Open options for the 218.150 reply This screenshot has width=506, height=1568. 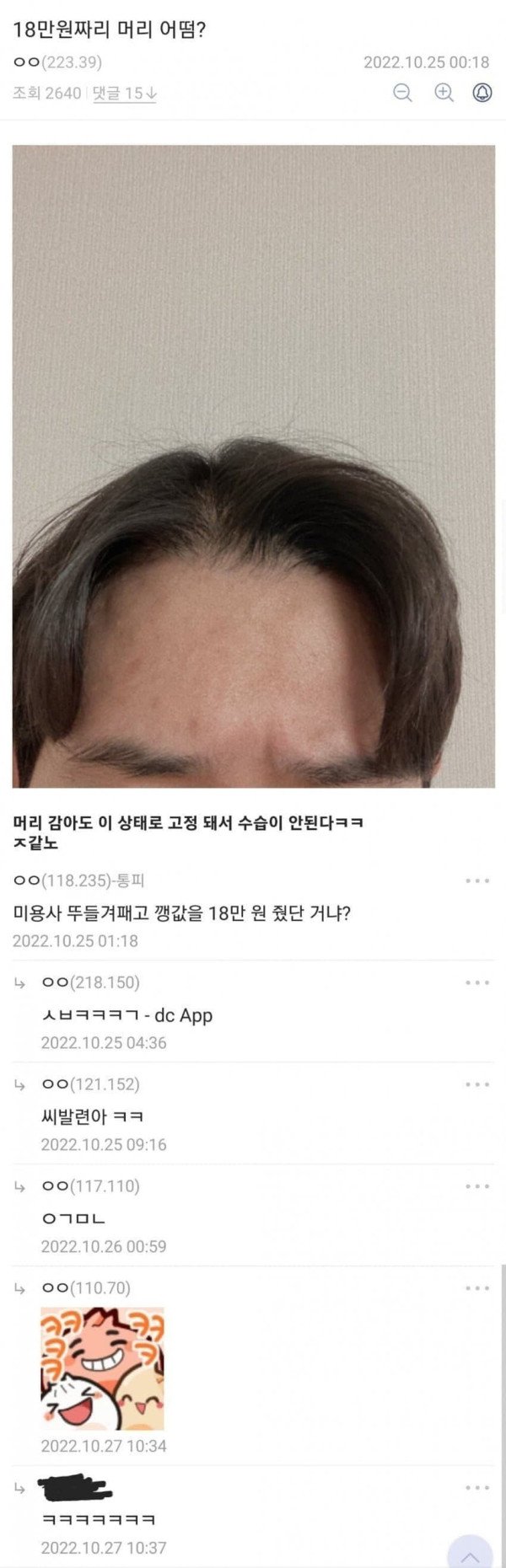point(477,983)
